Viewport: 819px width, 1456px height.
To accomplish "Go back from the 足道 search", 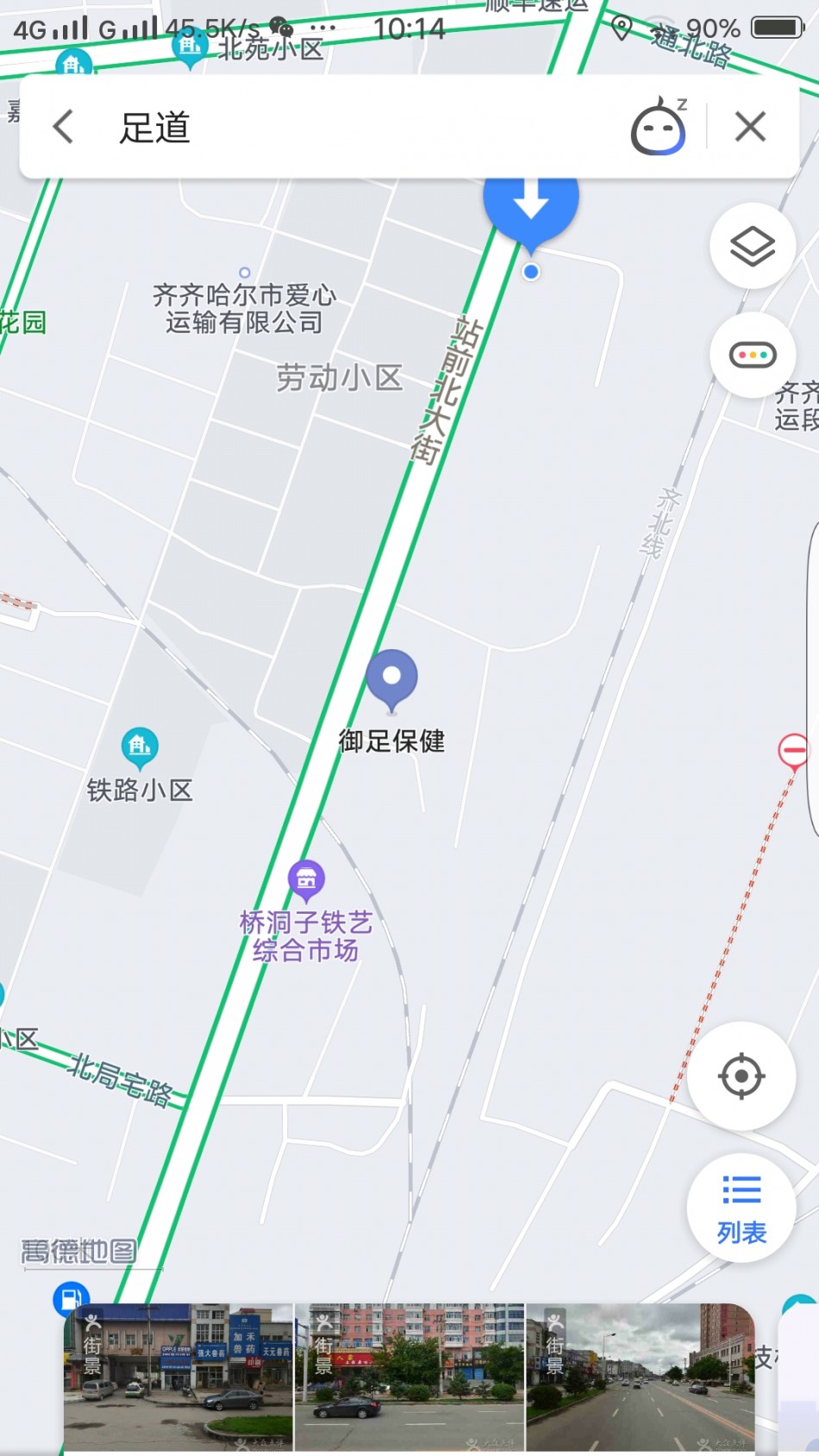I will pos(63,128).
